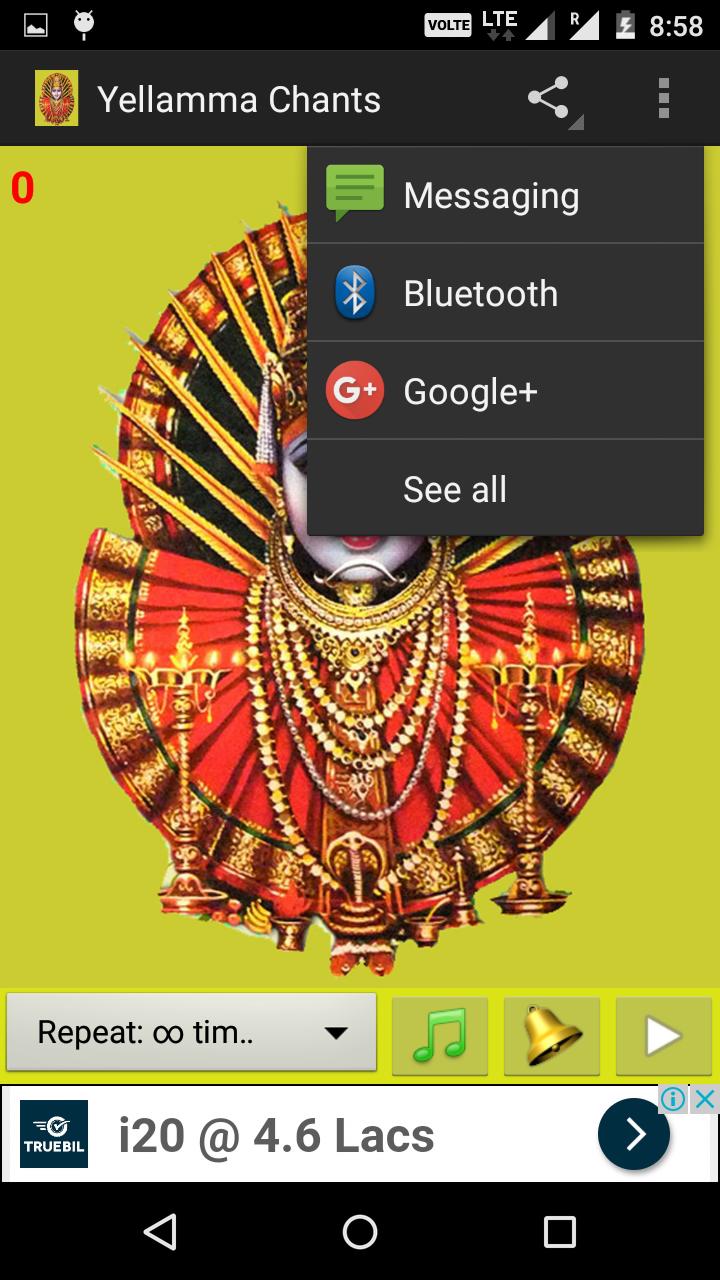Close the ad banner
This screenshot has height=1280, width=720.
point(705,1099)
